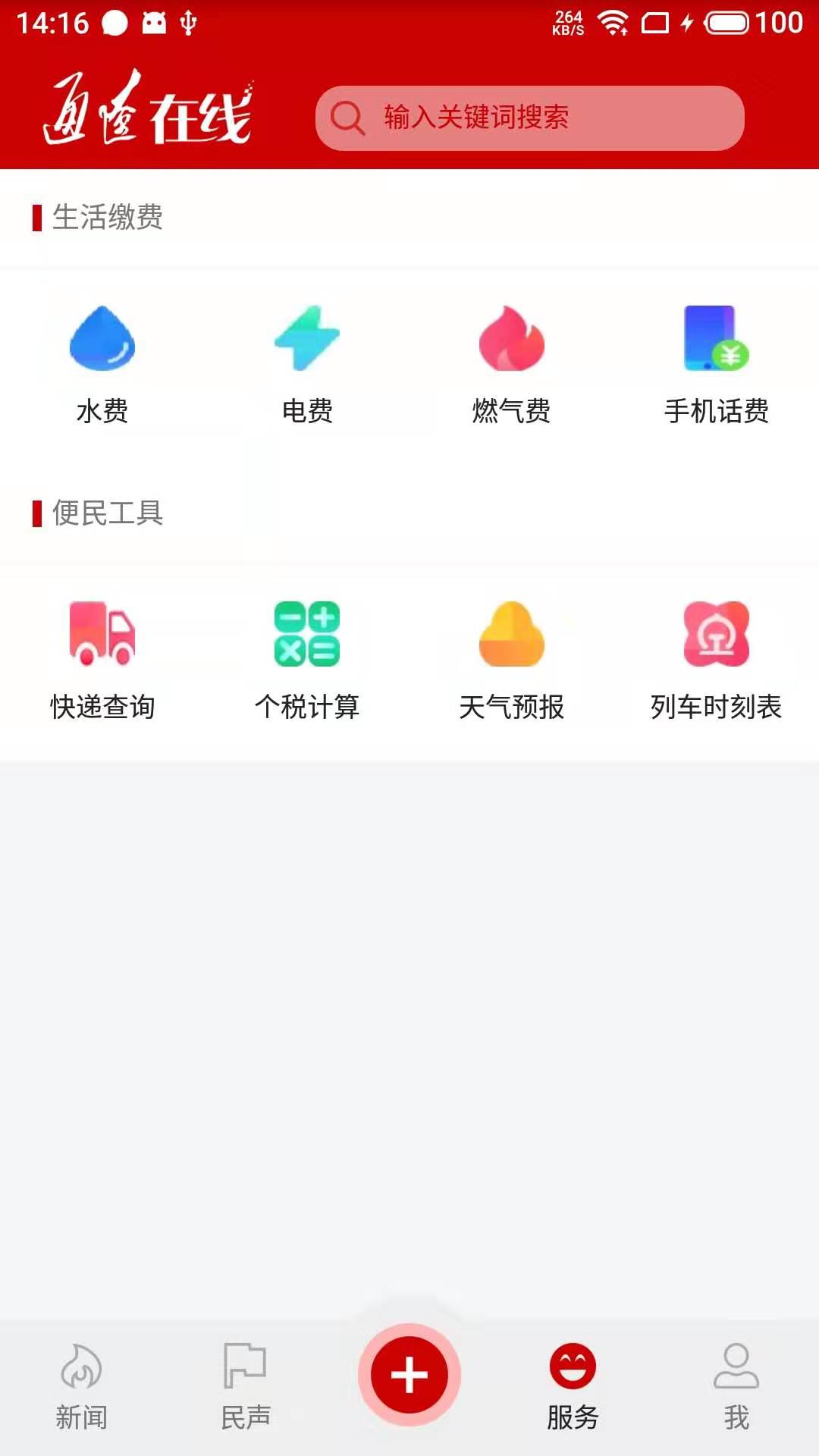
Task: Tap the red plus publish button
Action: [409, 1374]
